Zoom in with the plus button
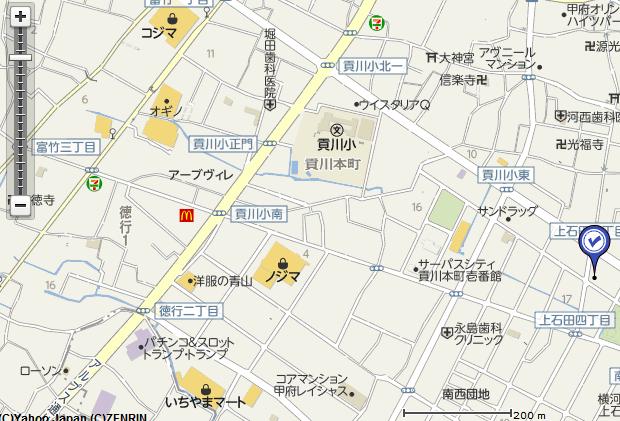620x421 pixels. tap(20, 17)
